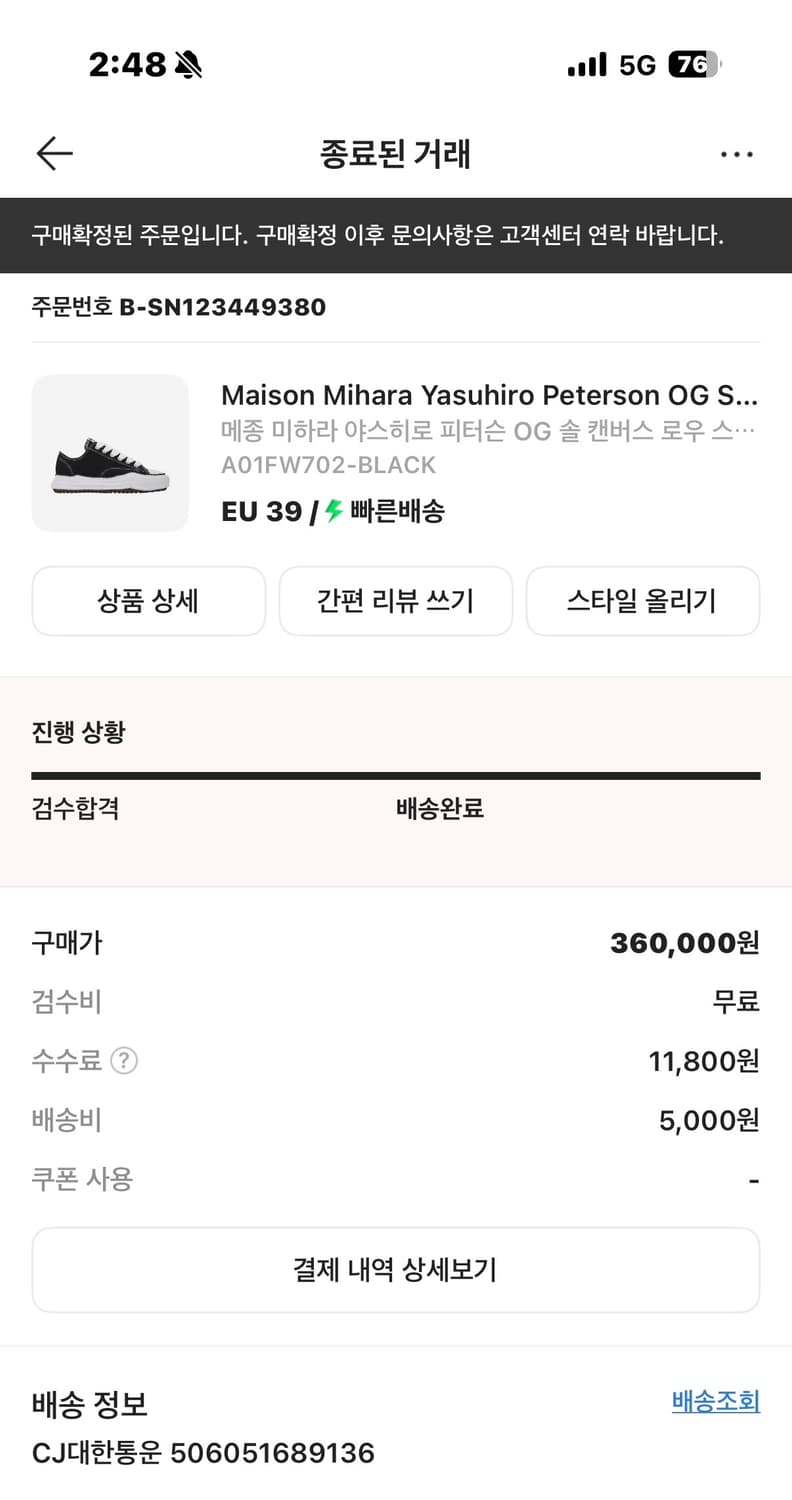This screenshot has width=792, height=1500.
Task: Tap 스타일 올리기 to upload a style
Action: coord(643,601)
